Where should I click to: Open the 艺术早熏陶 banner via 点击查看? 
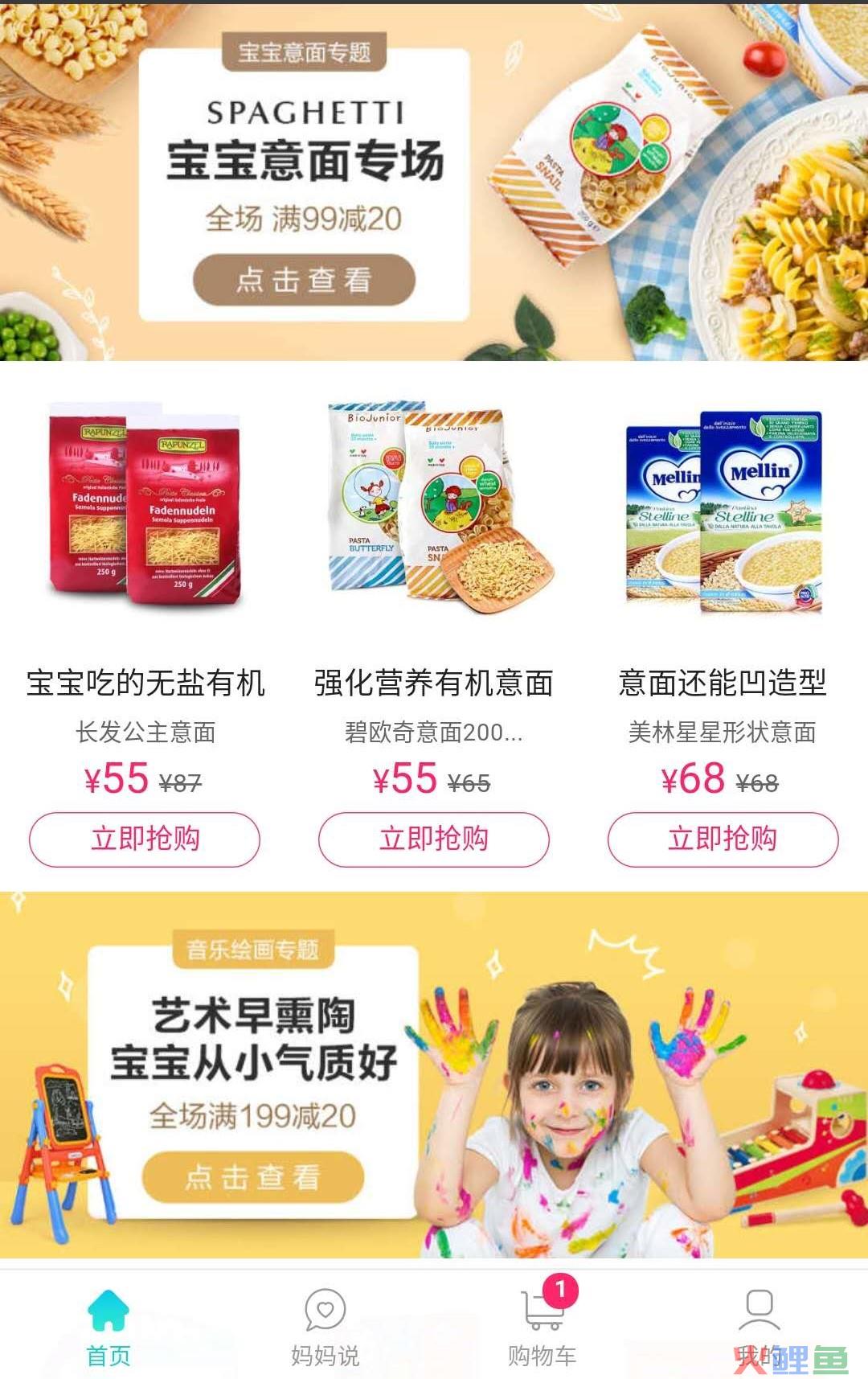[253, 1176]
